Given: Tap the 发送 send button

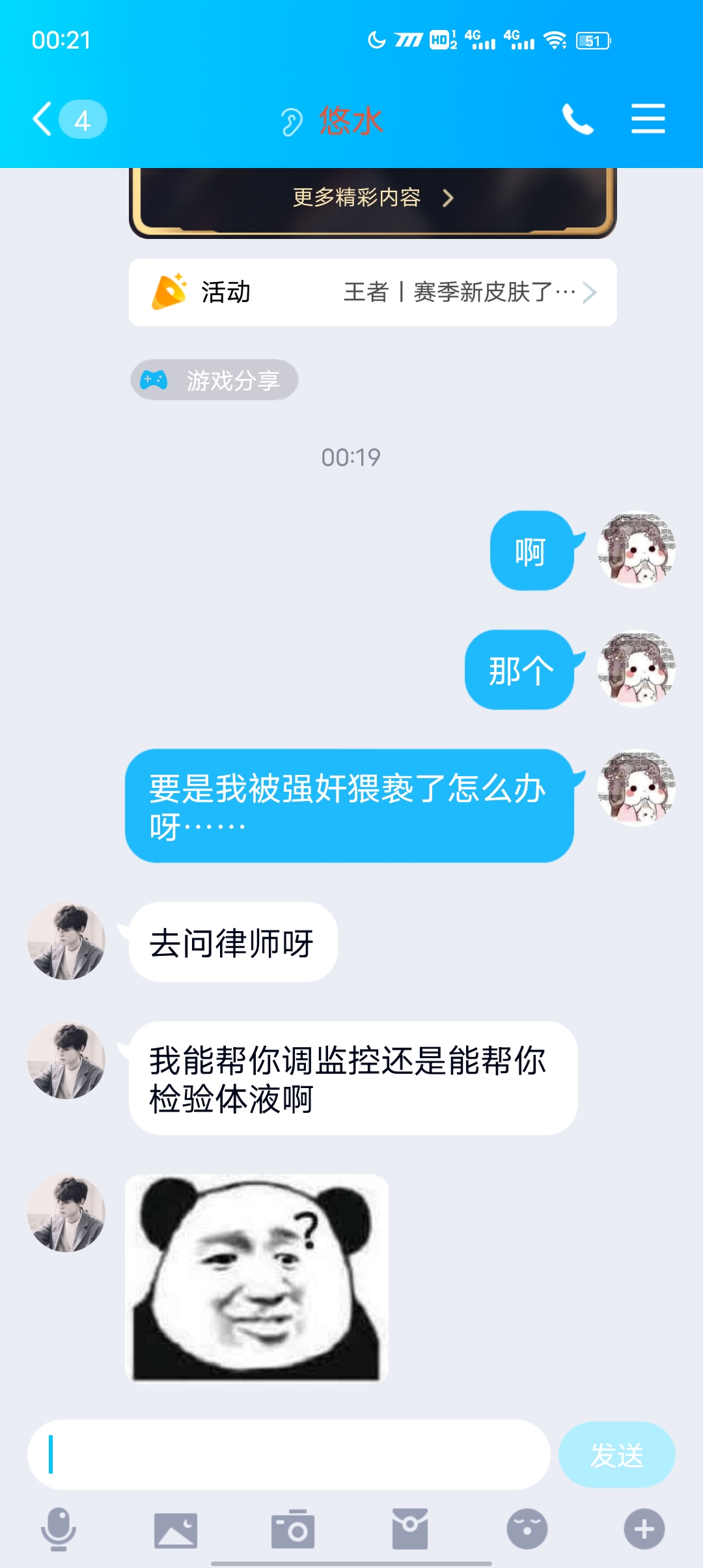Looking at the screenshot, I should (616, 1455).
